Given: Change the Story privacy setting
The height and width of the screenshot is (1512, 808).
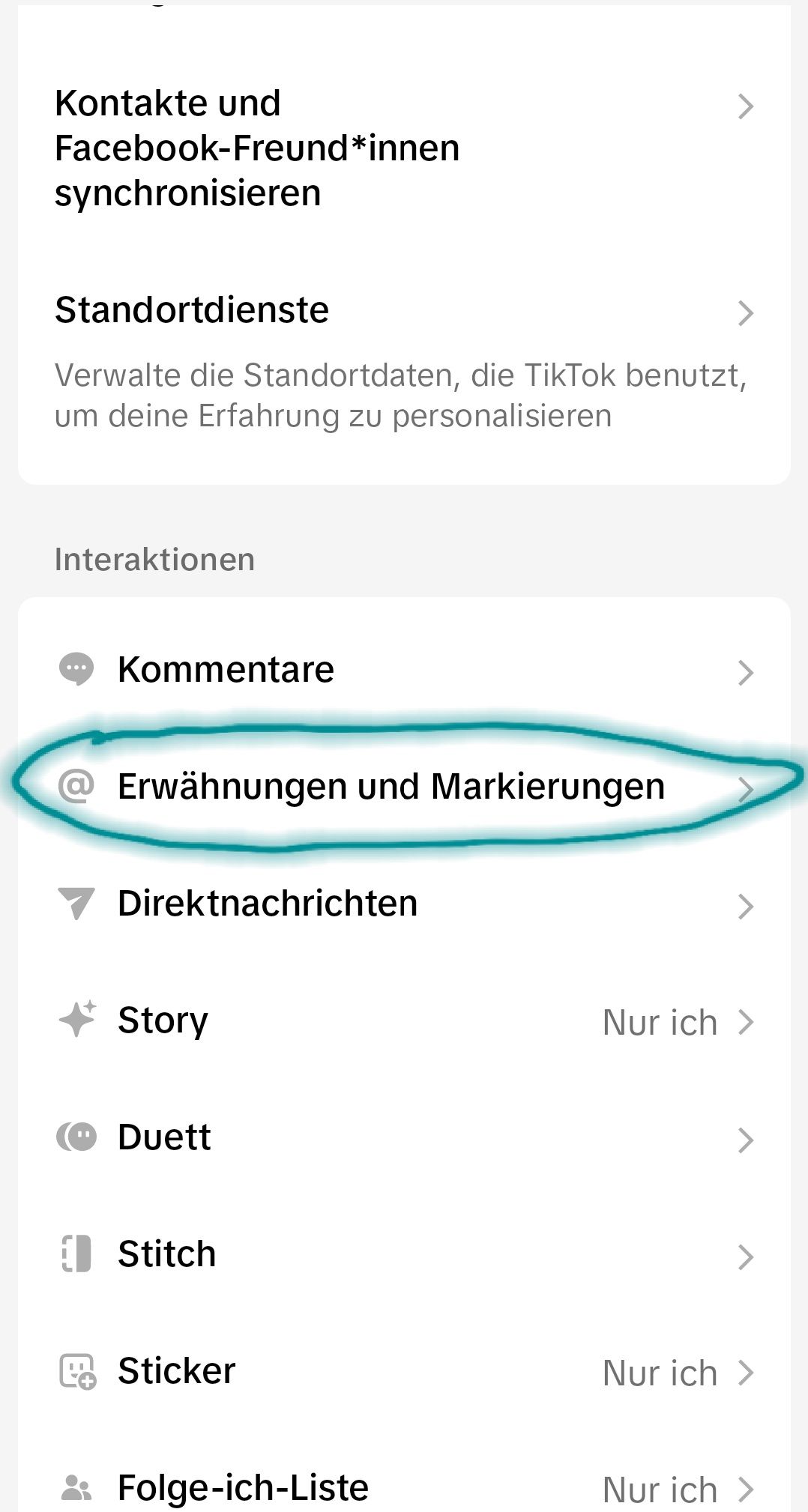Looking at the screenshot, I should (405, 1020).
